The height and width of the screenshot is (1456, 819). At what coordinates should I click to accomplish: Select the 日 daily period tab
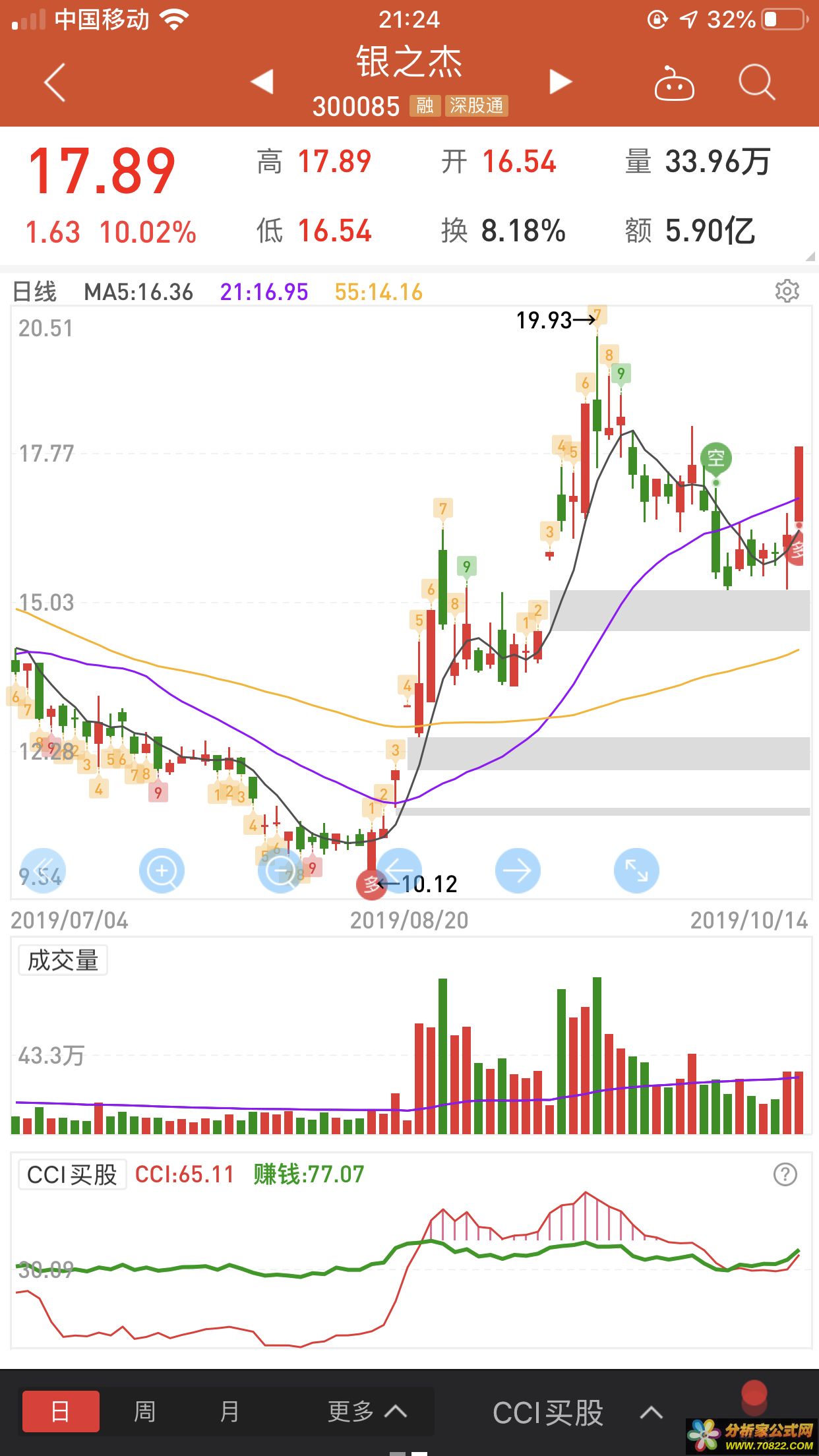click(61, 1411)
